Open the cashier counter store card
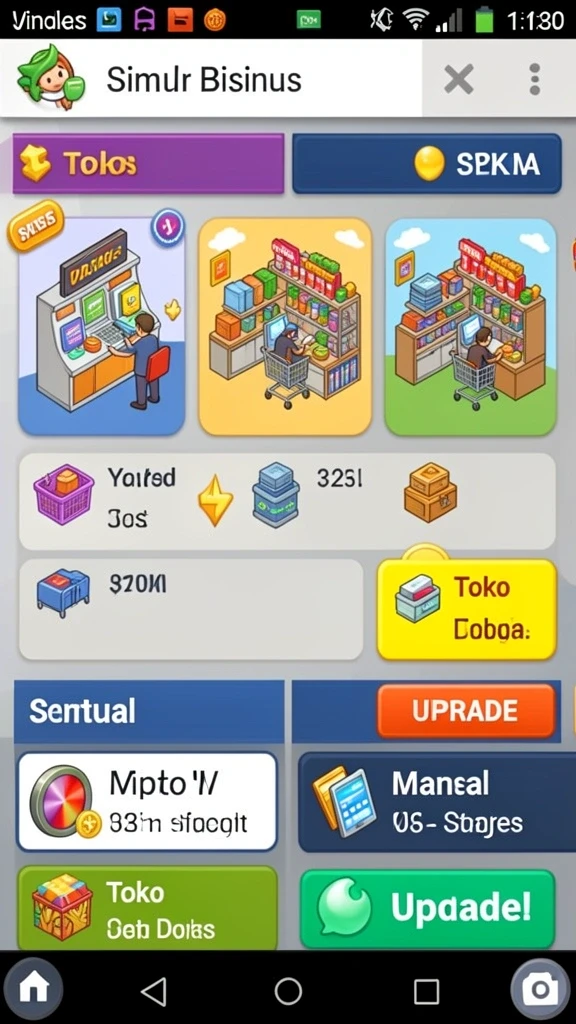The height and width of the screenshot is (1024, 576). [101, 327]
